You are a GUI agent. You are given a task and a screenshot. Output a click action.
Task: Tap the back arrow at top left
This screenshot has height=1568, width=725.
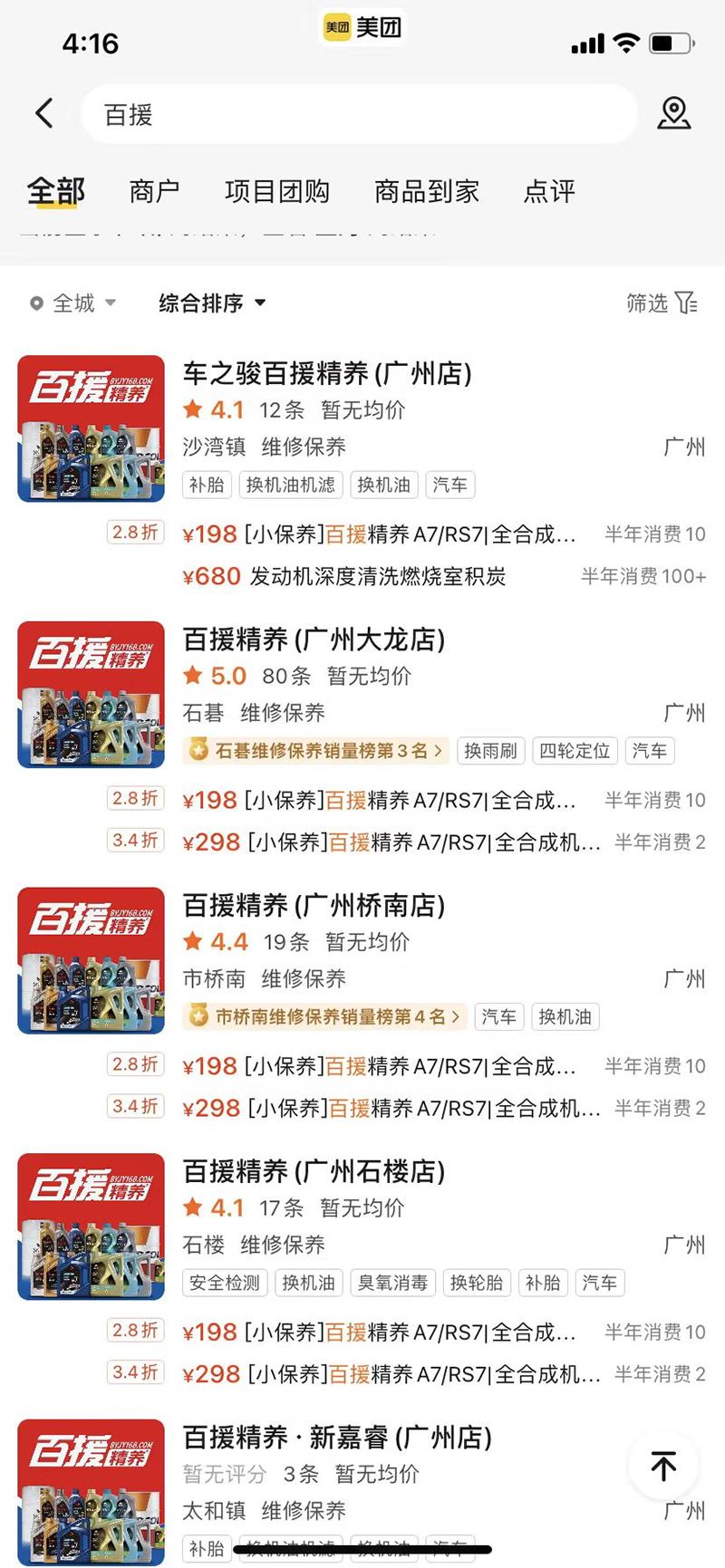click(42, 113)
